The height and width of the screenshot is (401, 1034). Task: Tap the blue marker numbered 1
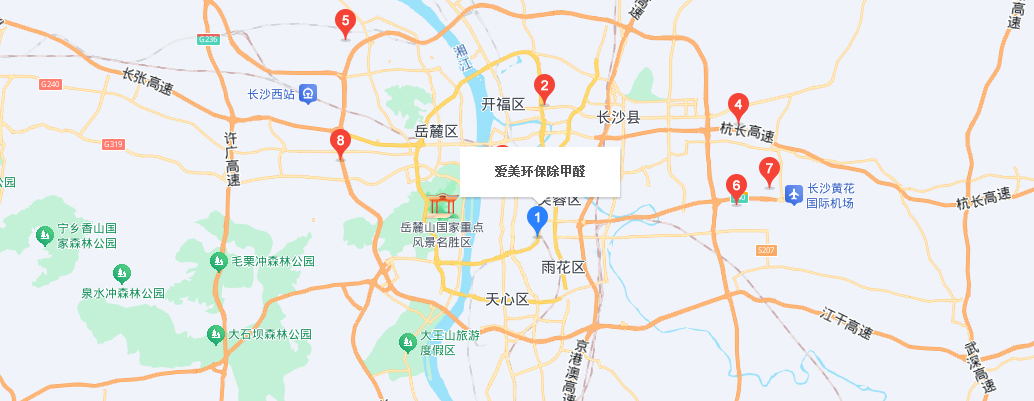click(x=537, y=218)
